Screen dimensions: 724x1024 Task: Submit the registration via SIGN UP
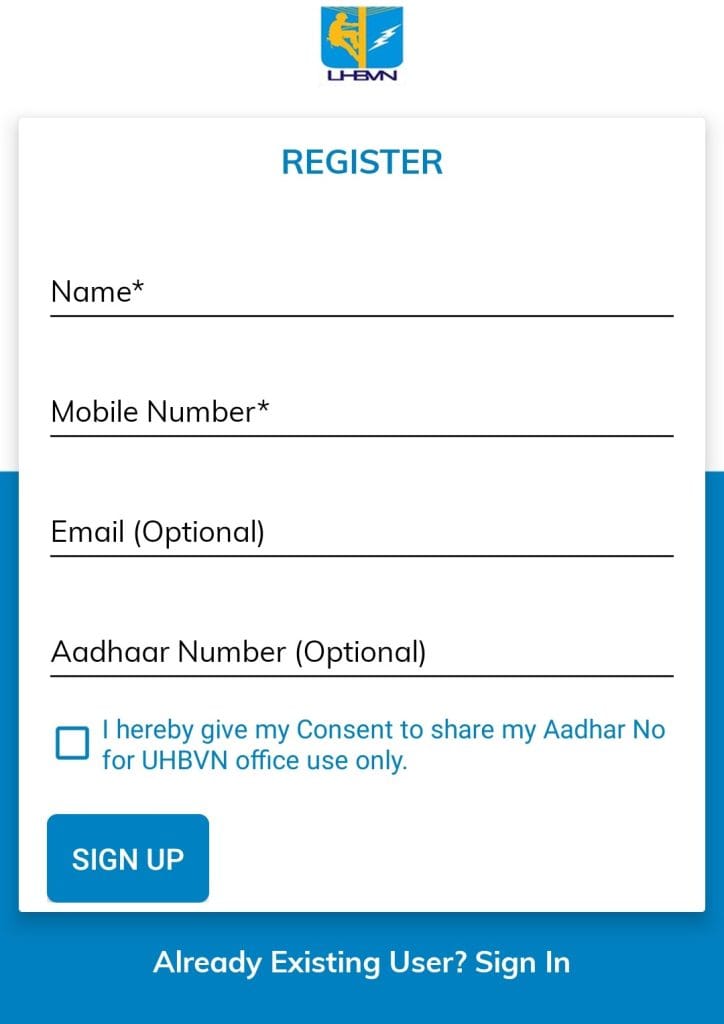click(127, 858)
